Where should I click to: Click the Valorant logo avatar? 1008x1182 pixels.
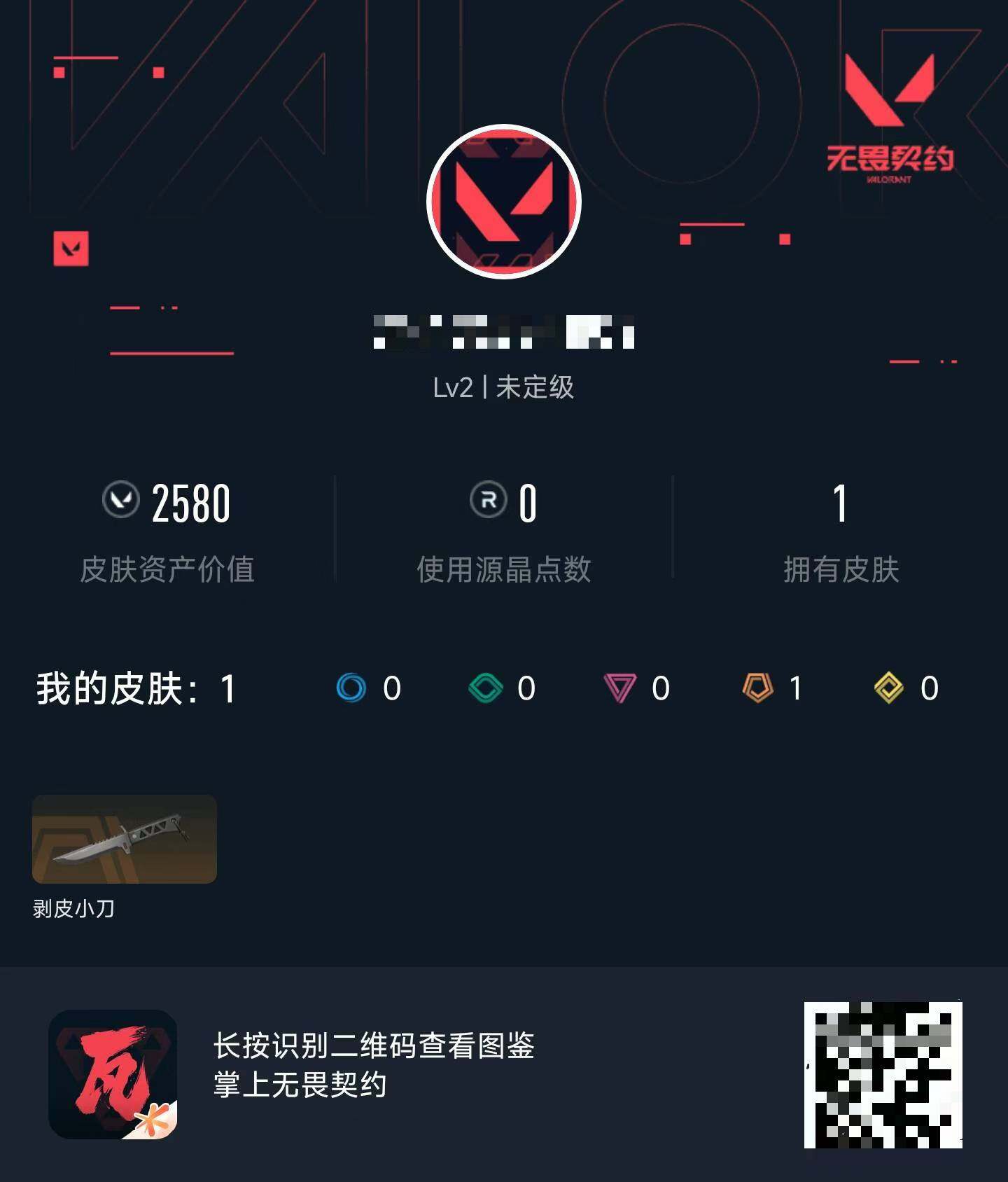[501, 202]
